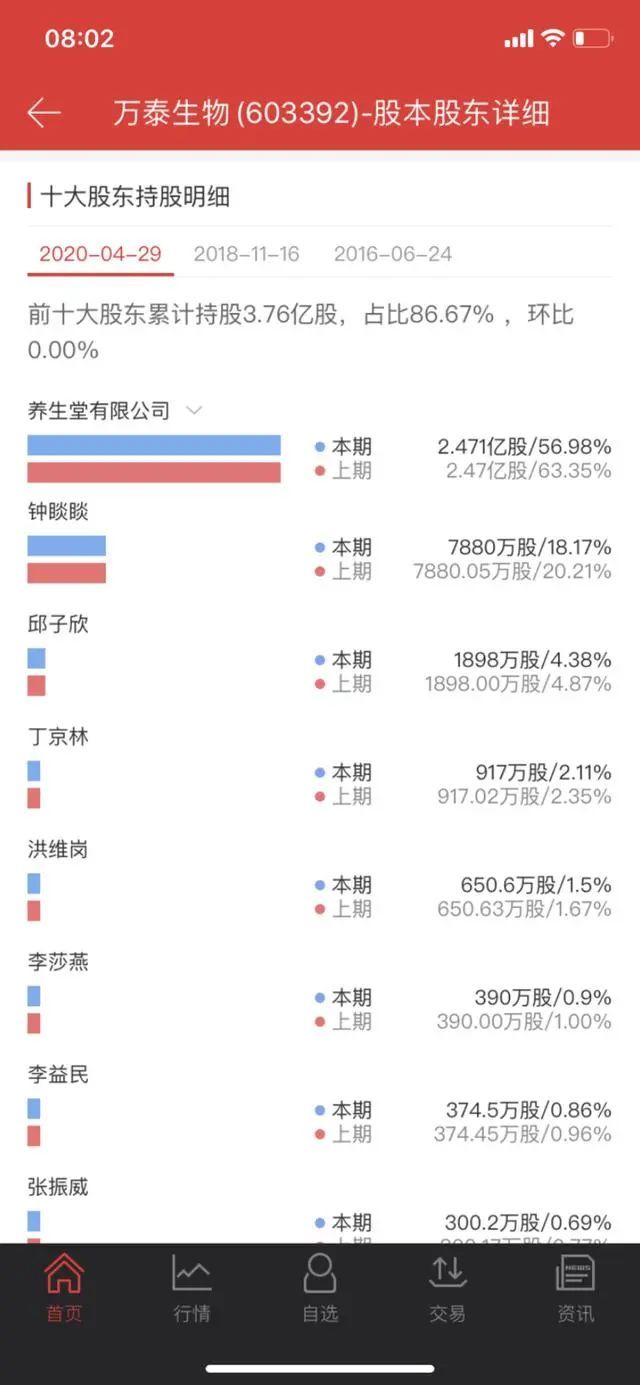Go to the 交易 trading tab
Screen dimensions: 640x1385
click(x=447, y=1289)
